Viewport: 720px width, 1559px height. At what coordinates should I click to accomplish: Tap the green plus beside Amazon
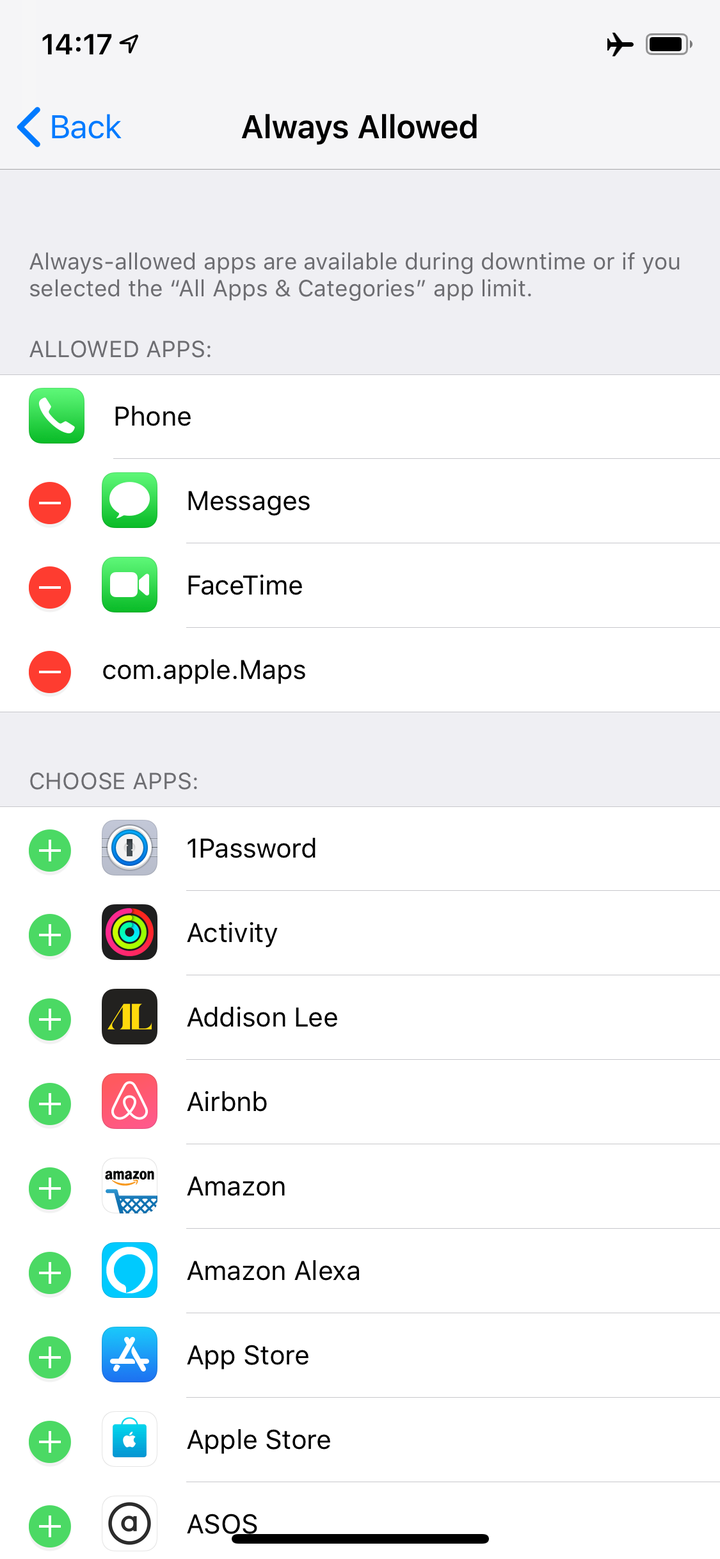(50, 1188)
